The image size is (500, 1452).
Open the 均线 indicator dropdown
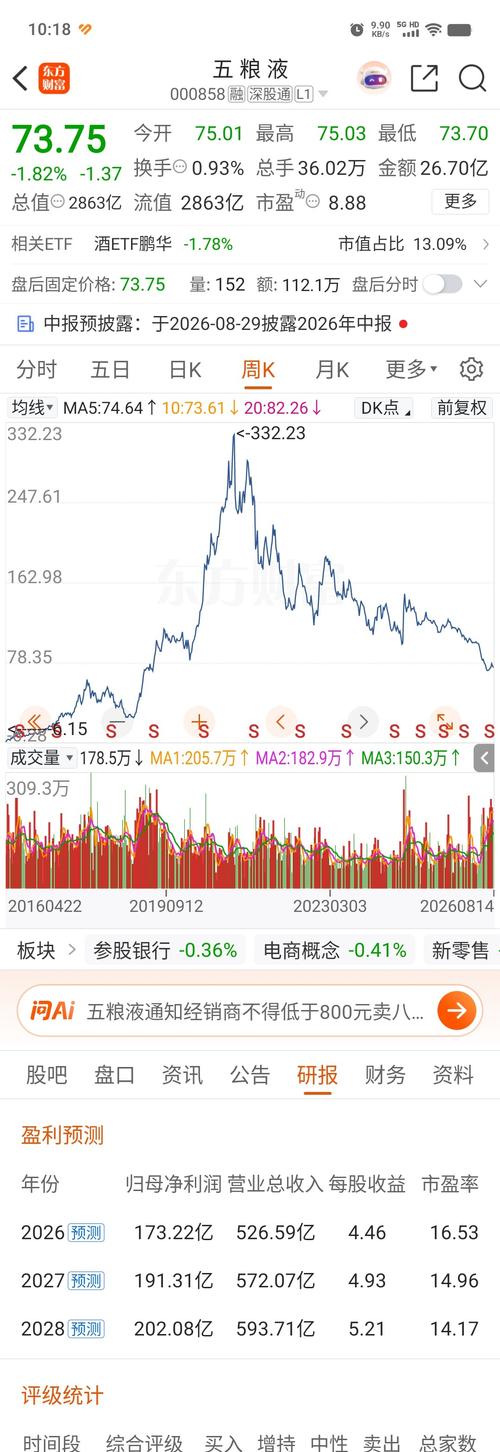click(32, 407)
